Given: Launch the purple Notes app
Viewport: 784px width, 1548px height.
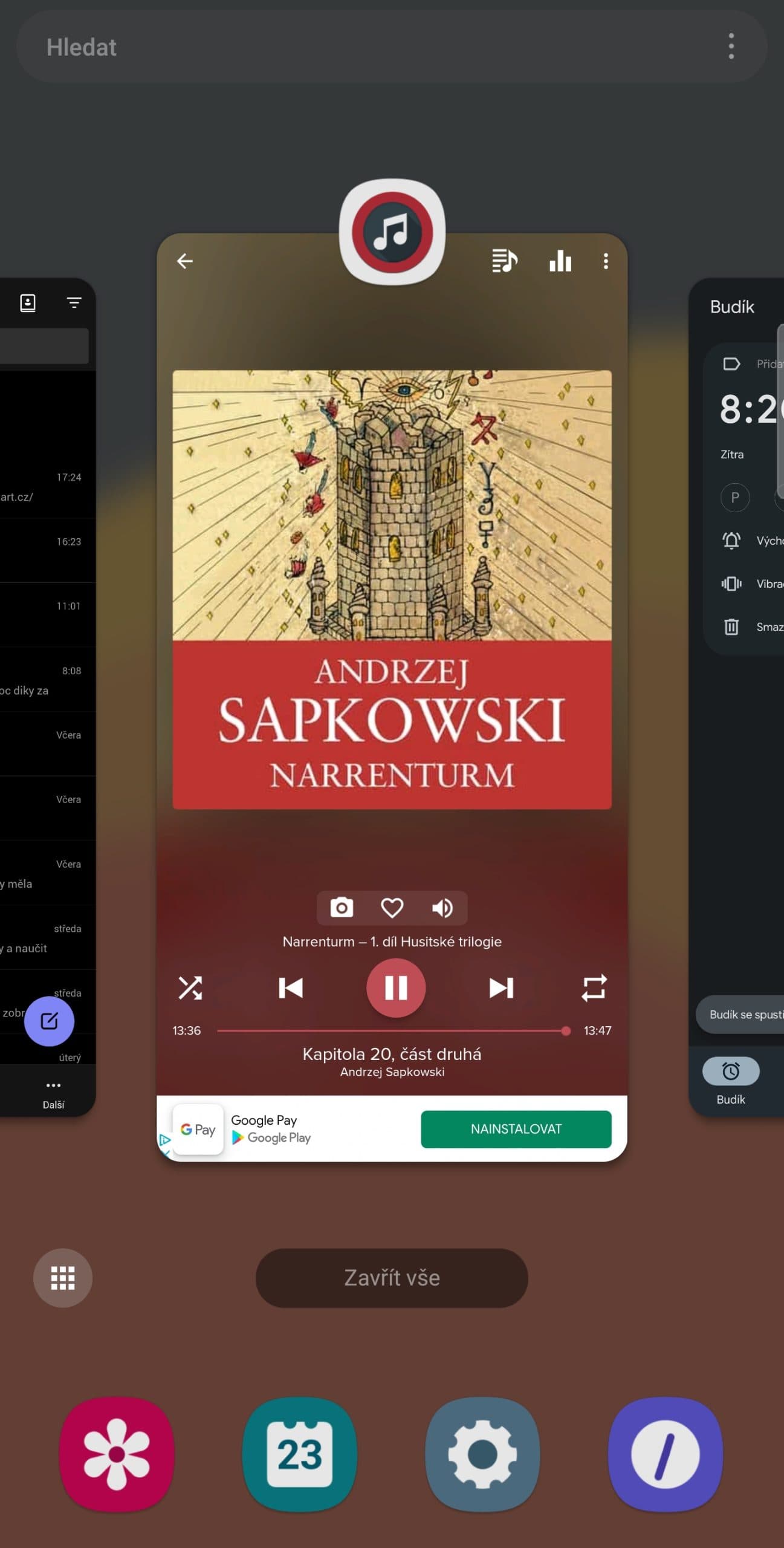Looking at the screenshot, I should (666, 1454).
